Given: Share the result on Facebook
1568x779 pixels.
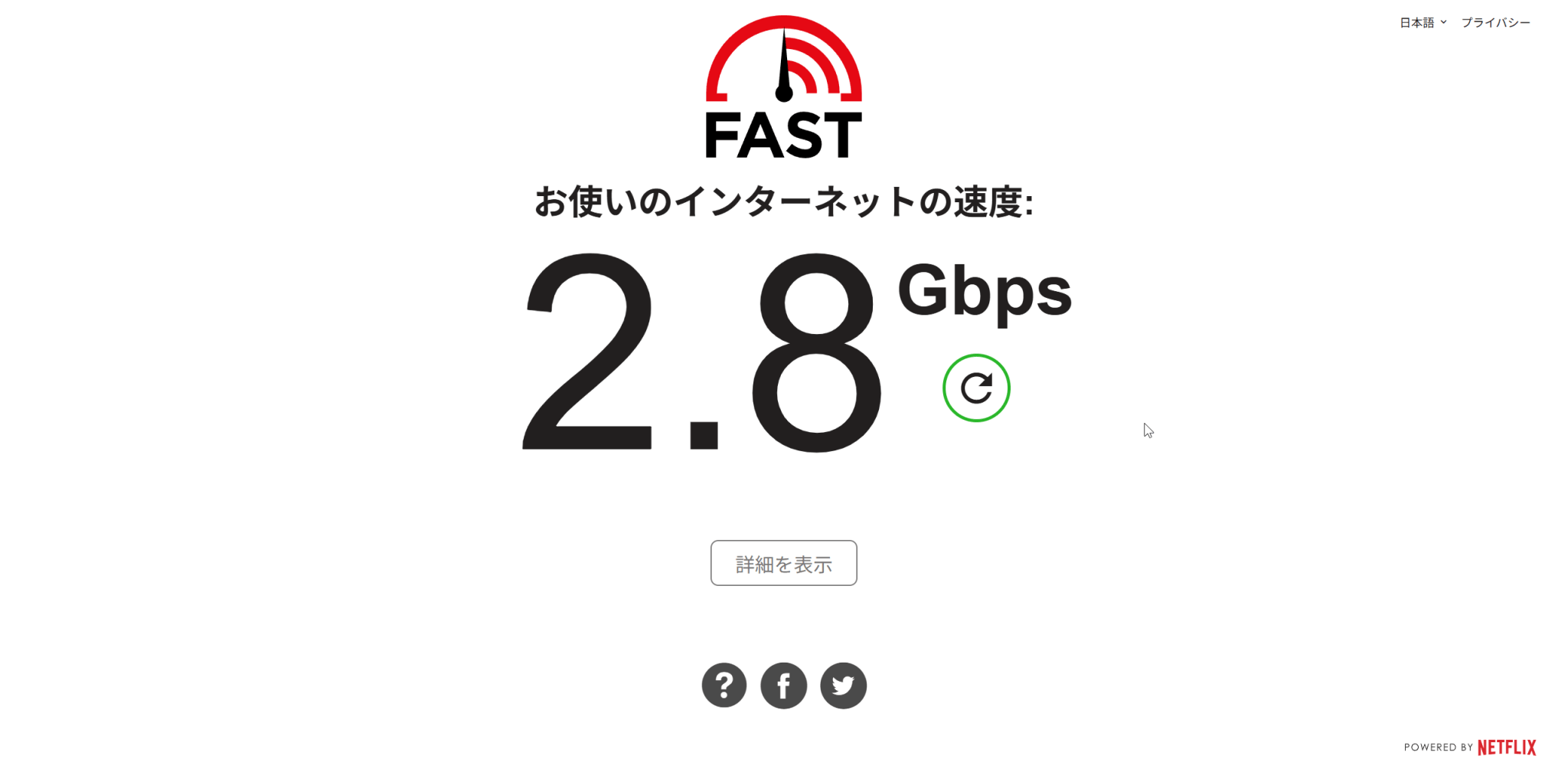Looking at the screenshot, I should 783,685.
